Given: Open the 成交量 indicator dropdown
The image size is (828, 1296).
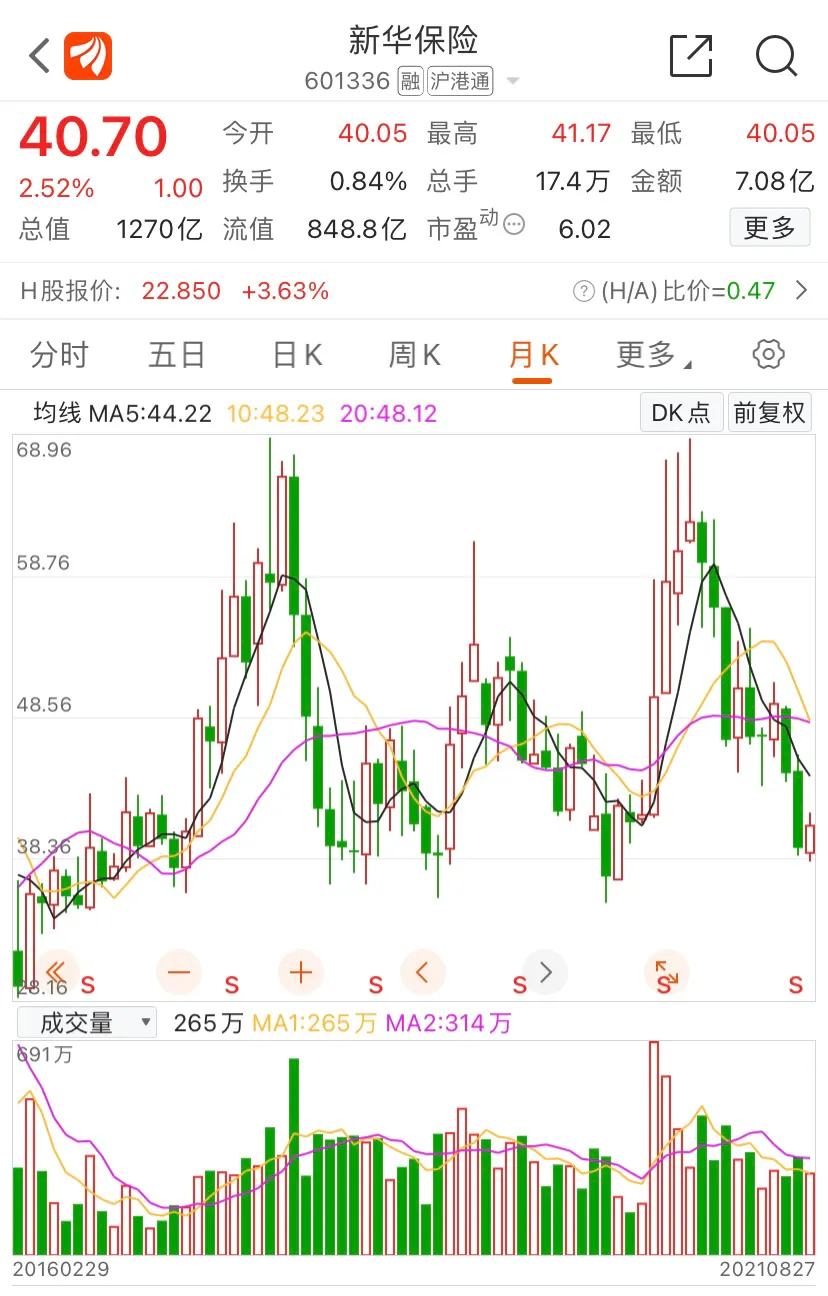Looking at the screenshot, I should (x=87, y=1022).
